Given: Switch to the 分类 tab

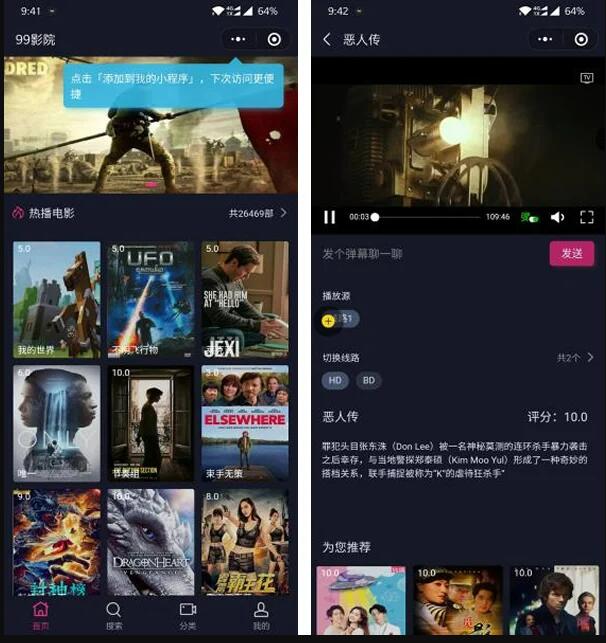Looking at the screenshot, I should tap(188, 615).
